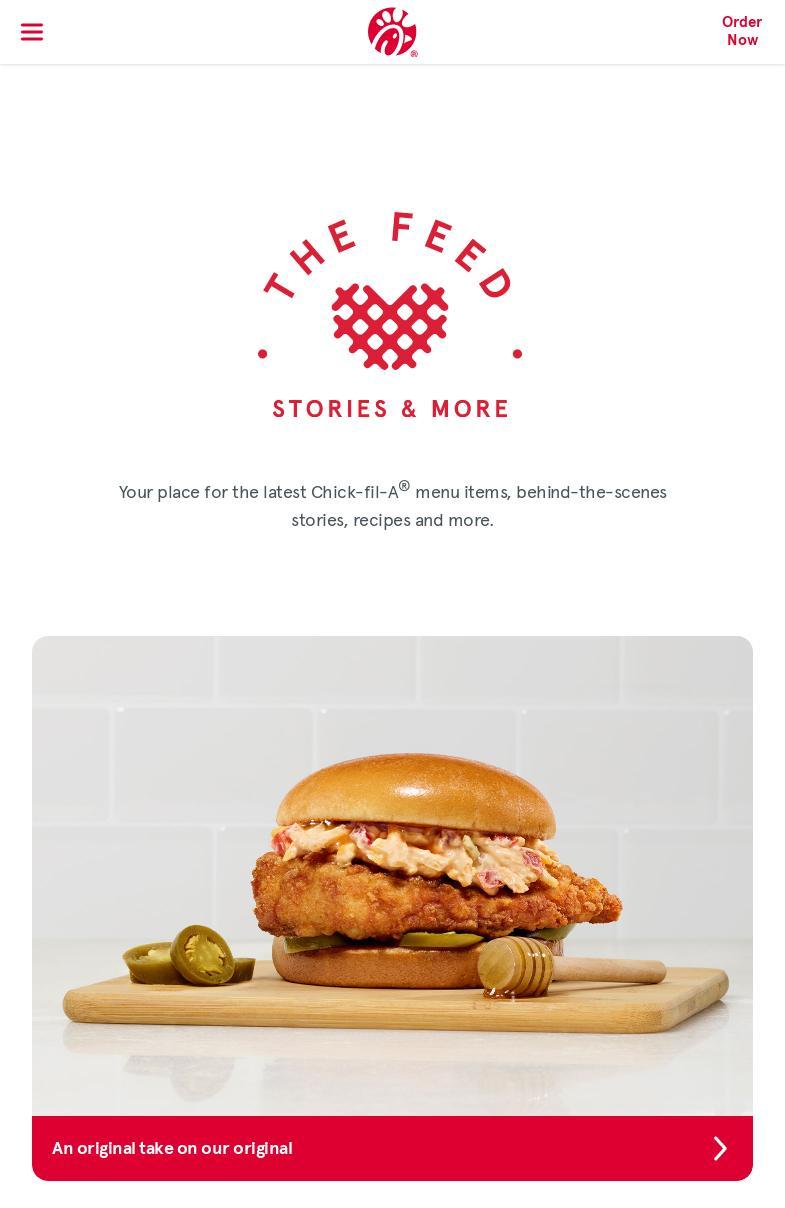Screen dimensions: 785x1208
Task: Tap 'An original take on our original' banner
Action: coord(392,1148)
